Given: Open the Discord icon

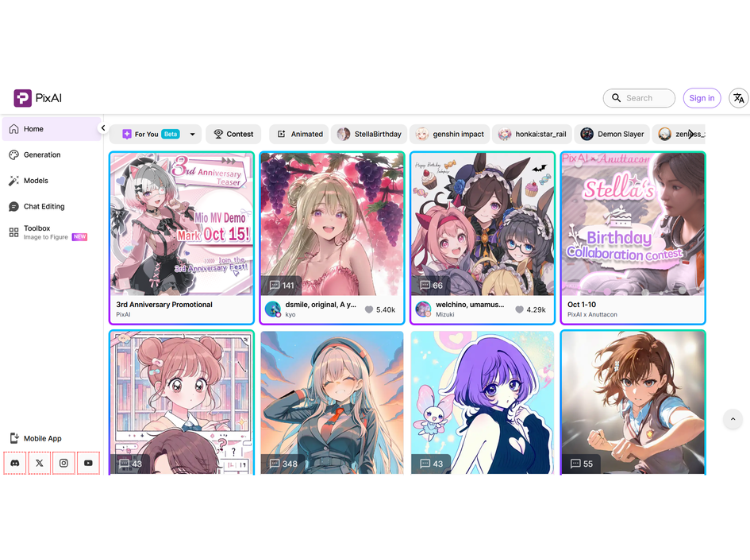Looking at the screenshot, I should tap(15, 463).
